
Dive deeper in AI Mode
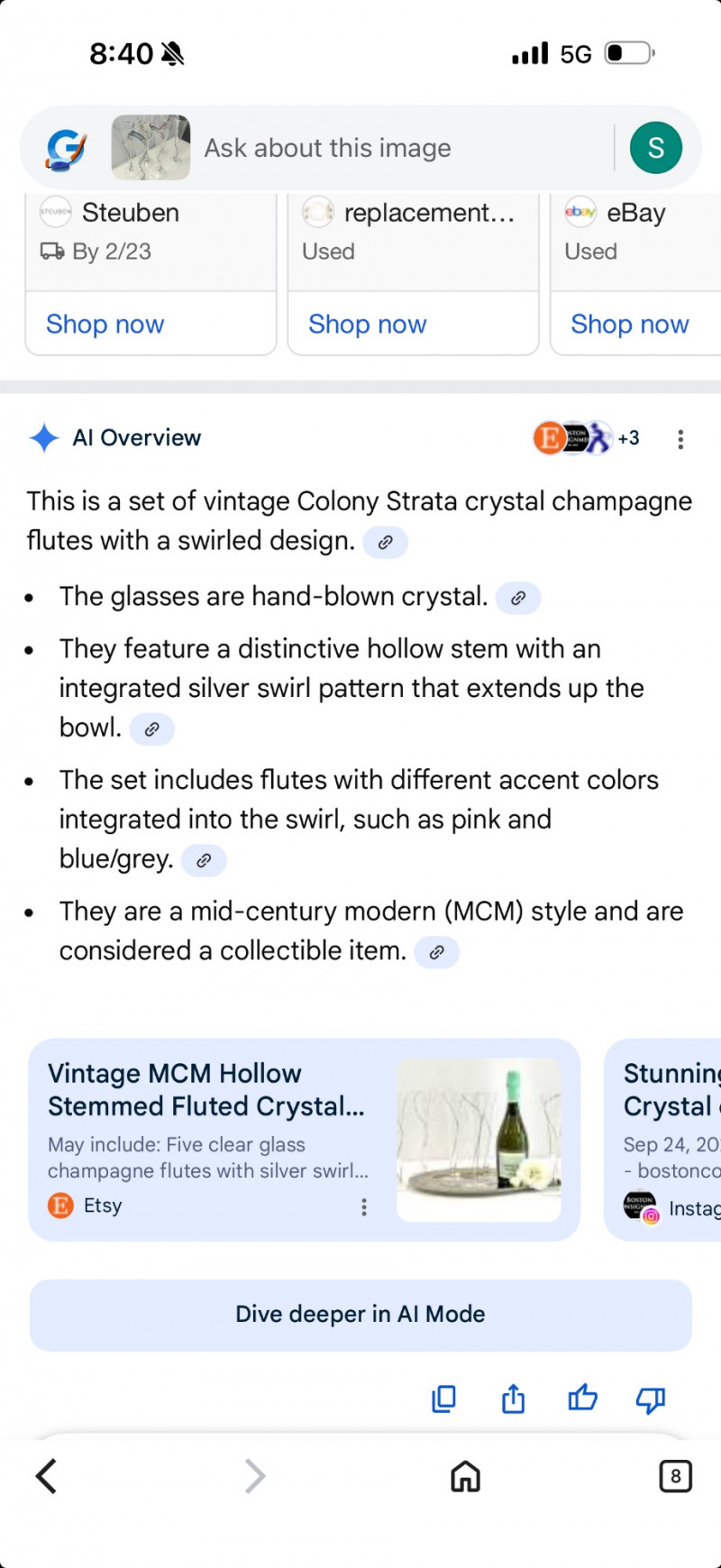(x=360, y=1315)
